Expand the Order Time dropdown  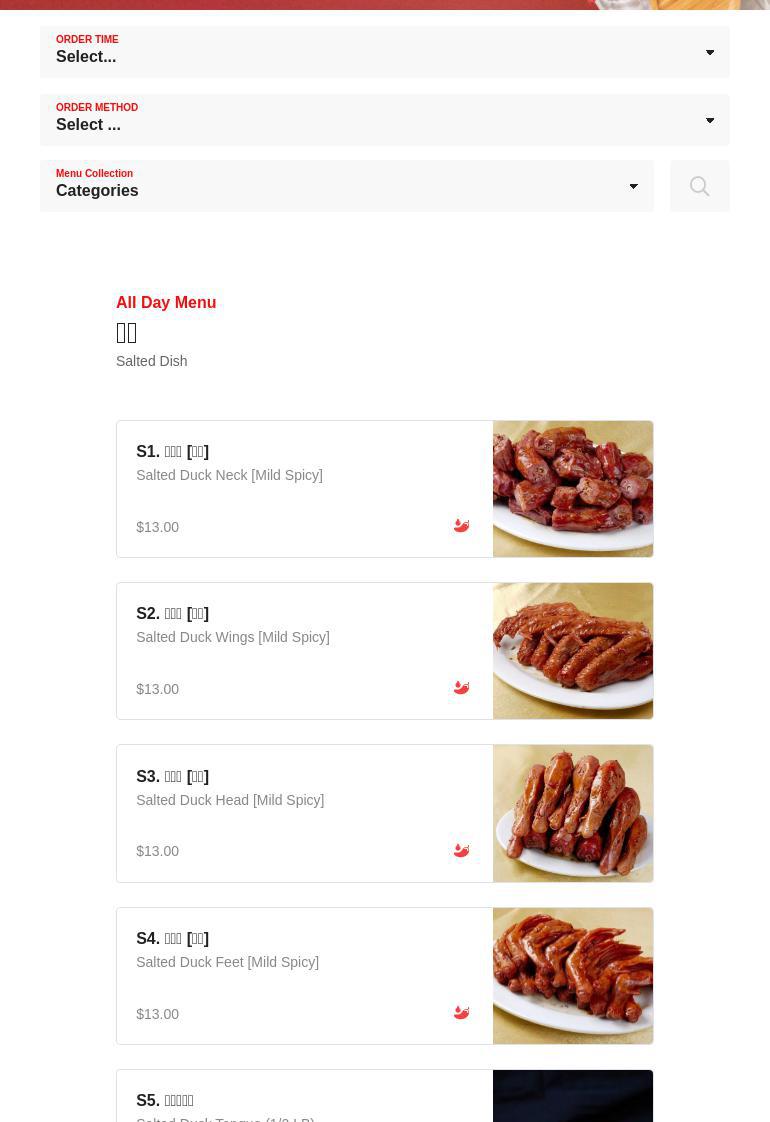384,52
